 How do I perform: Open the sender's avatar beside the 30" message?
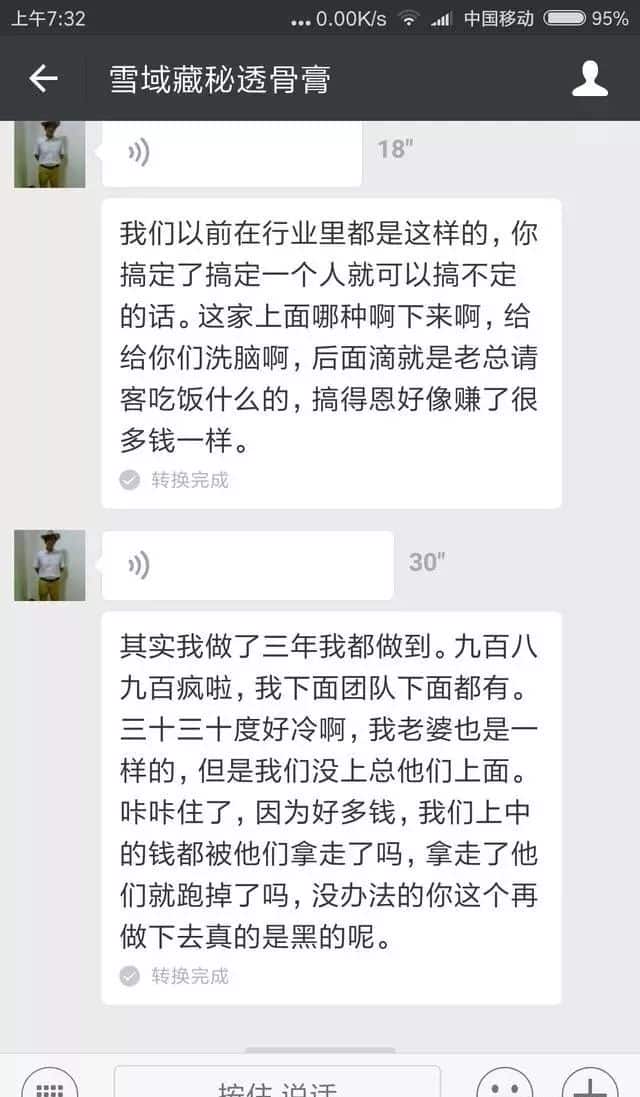[49, 565]
